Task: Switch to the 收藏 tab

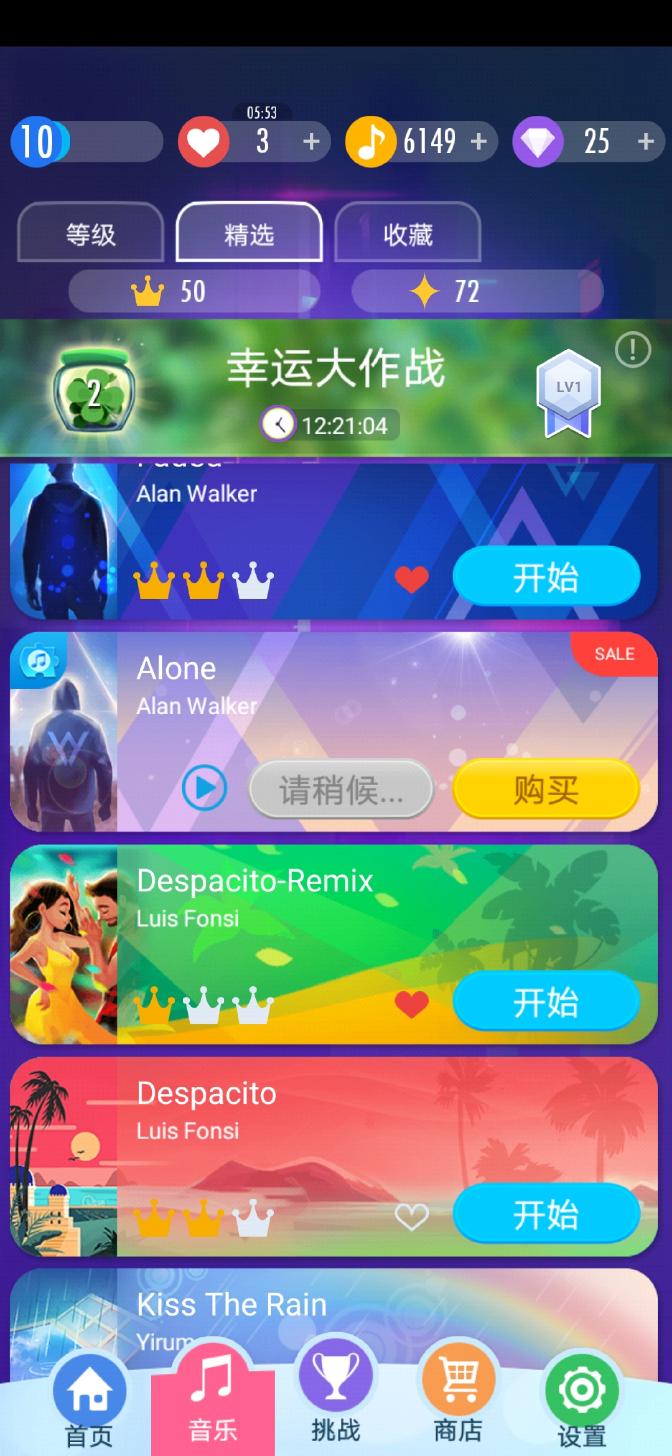Action: point(408,234)
